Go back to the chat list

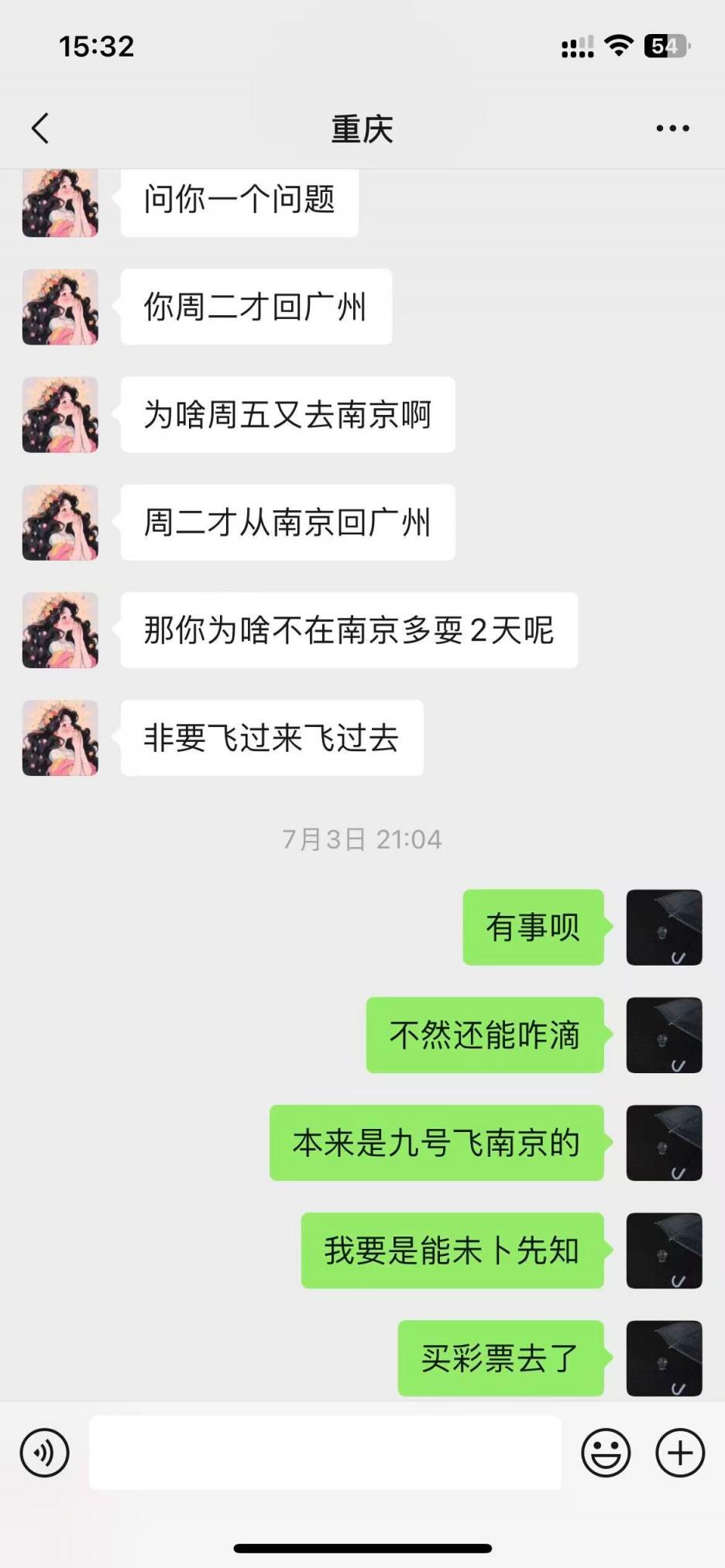click(x=41, y=129)
